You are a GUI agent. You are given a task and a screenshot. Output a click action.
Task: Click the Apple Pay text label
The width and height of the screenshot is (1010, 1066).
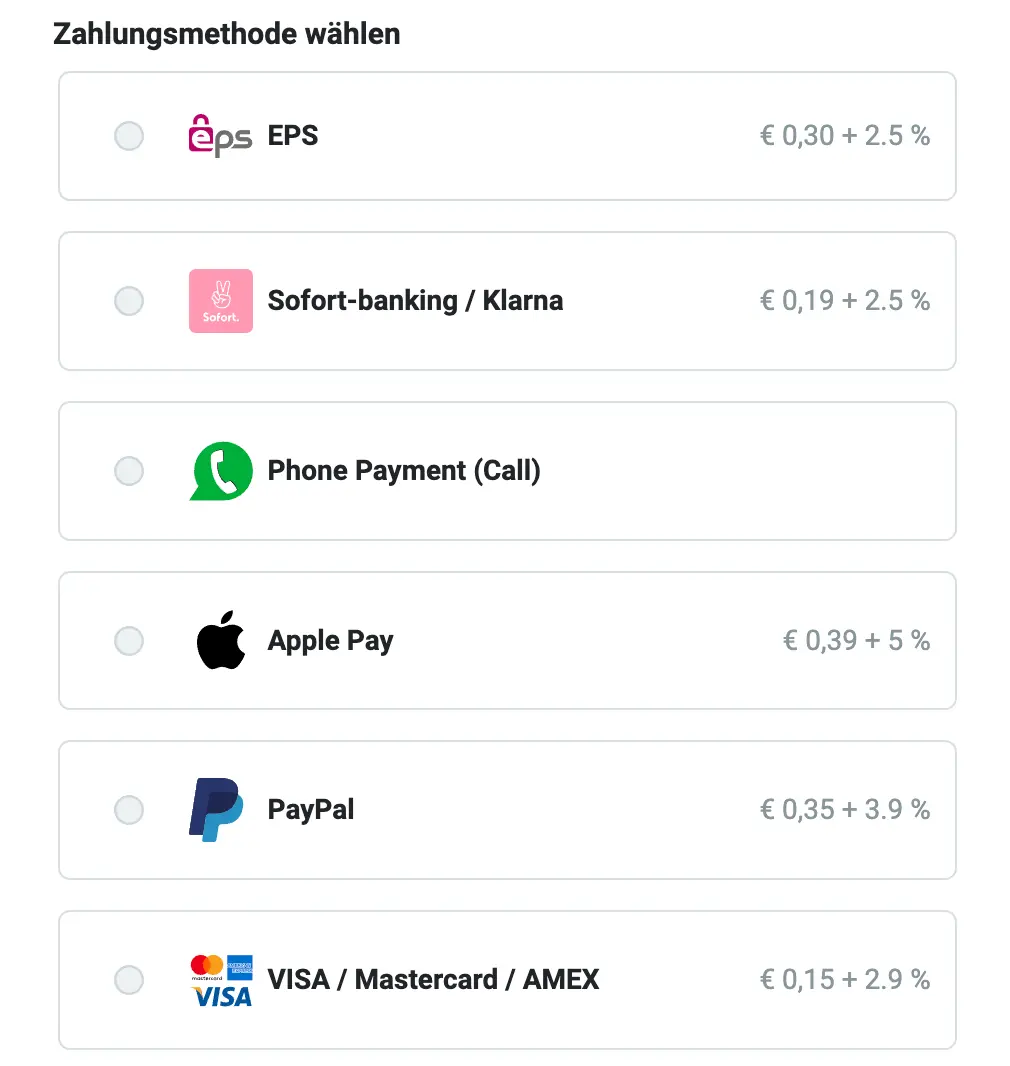coord(330,640)
